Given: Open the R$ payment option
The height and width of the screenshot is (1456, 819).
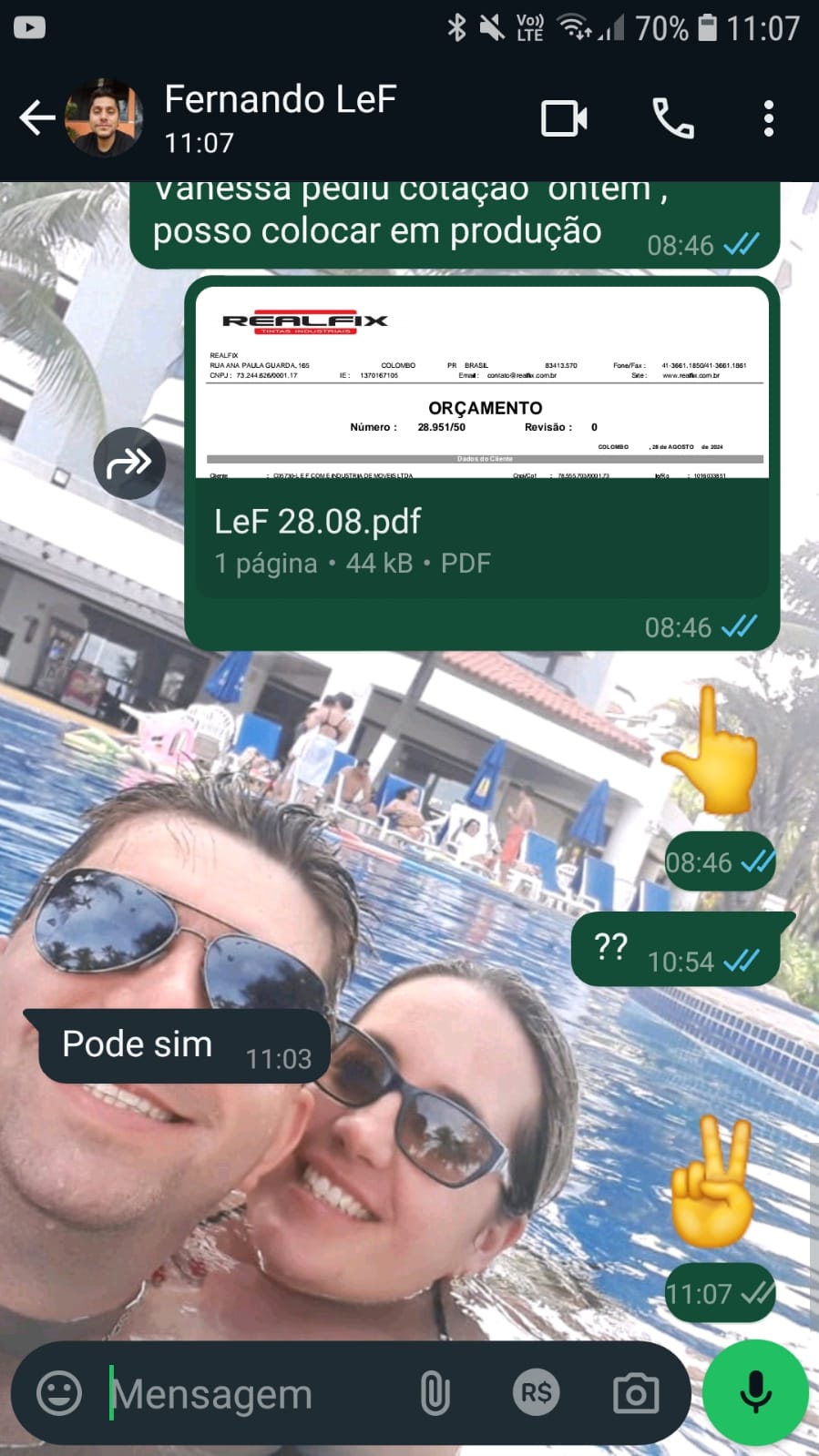Looking at the screenshot, I should pyautogui.click(x=536, y=1393).
